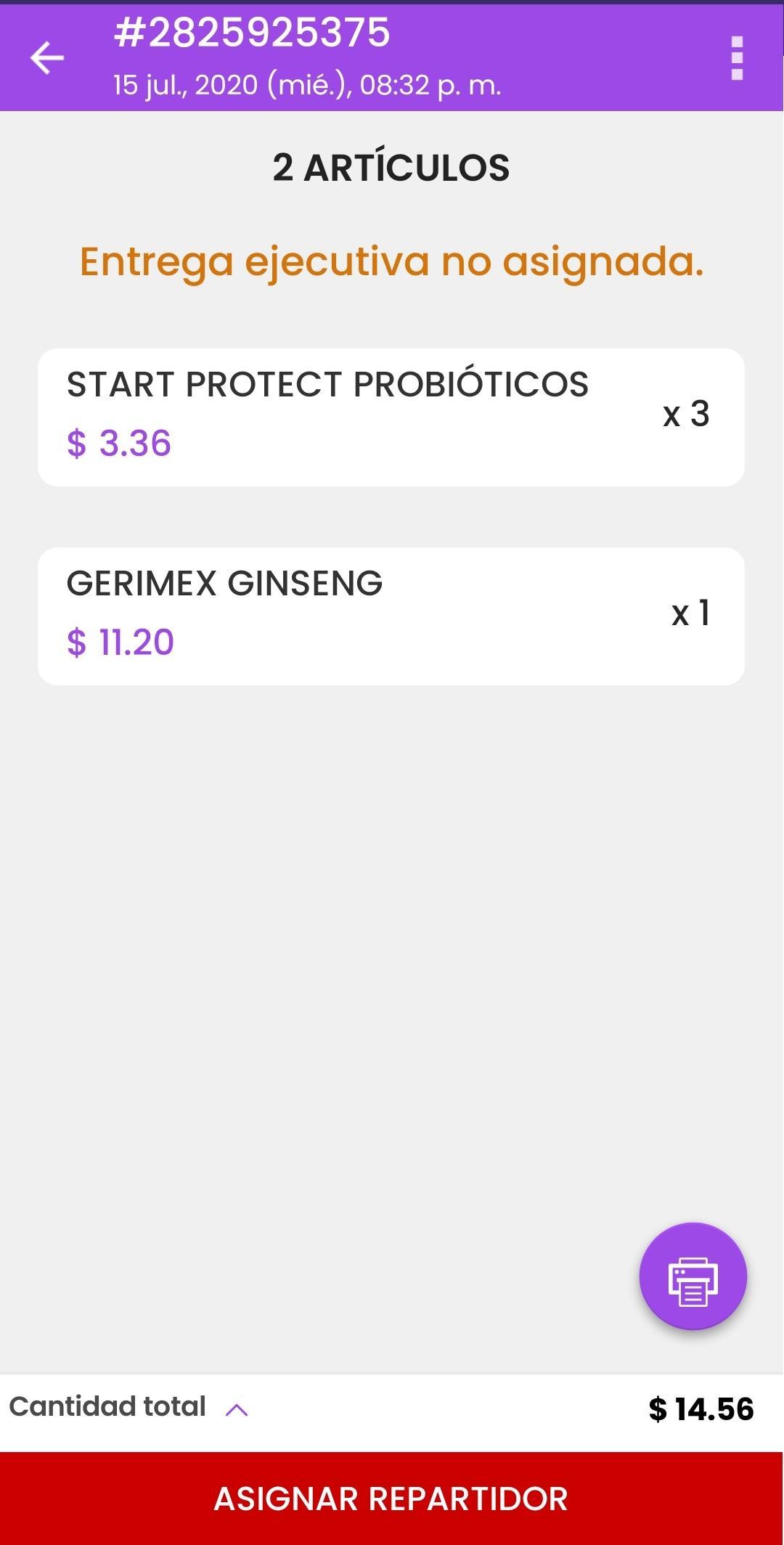The height and width of the screenshot is (1545, 784).
Task: Open the three-dot overflow menu
Action: coord(737,58)
